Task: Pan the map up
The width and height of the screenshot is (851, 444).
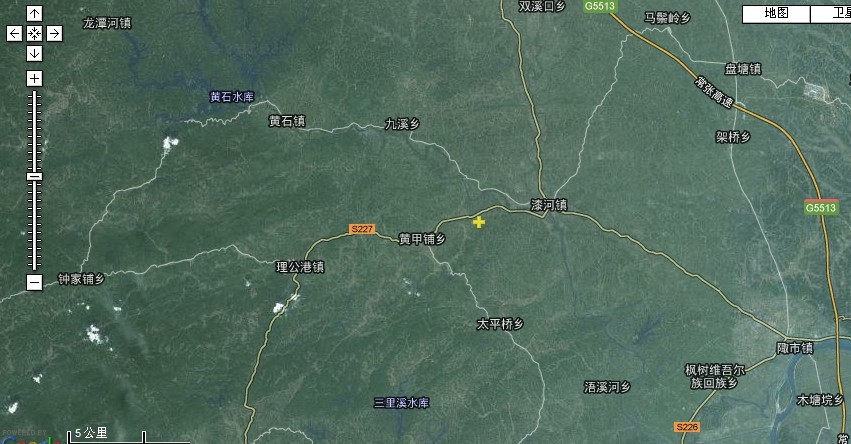Action: [34, 14]
